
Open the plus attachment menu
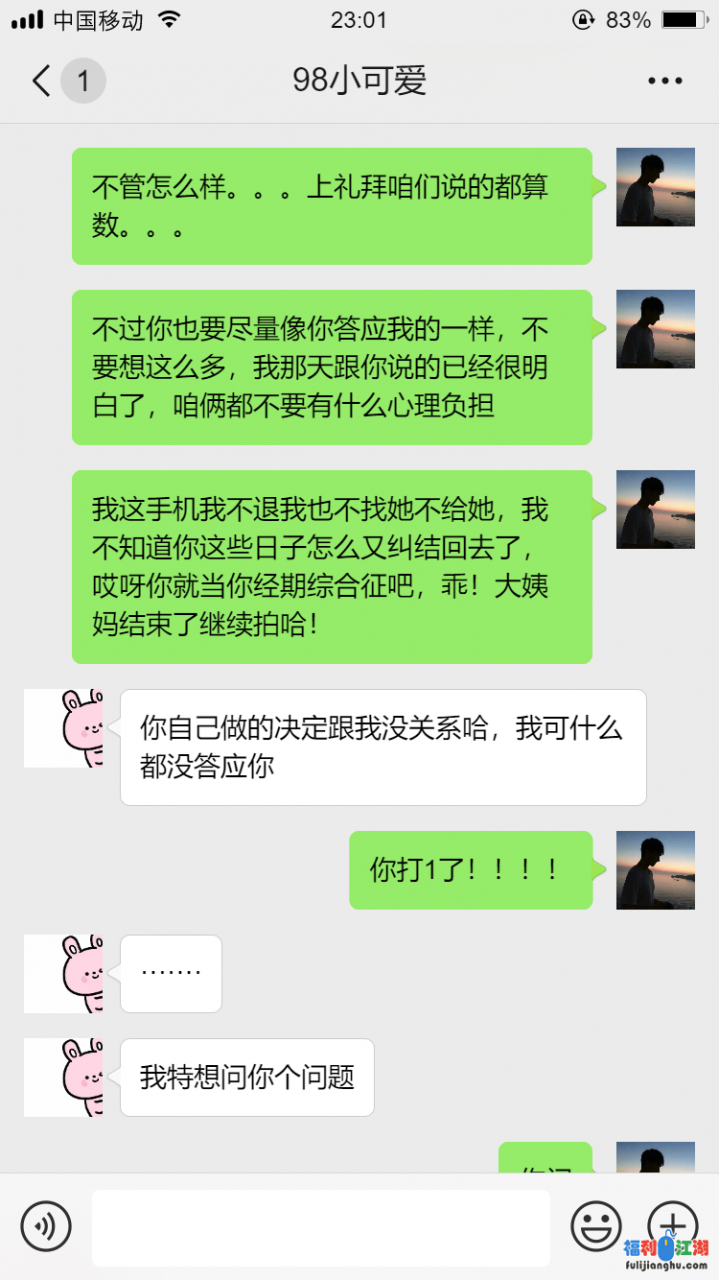click(x=672, y=1223)
